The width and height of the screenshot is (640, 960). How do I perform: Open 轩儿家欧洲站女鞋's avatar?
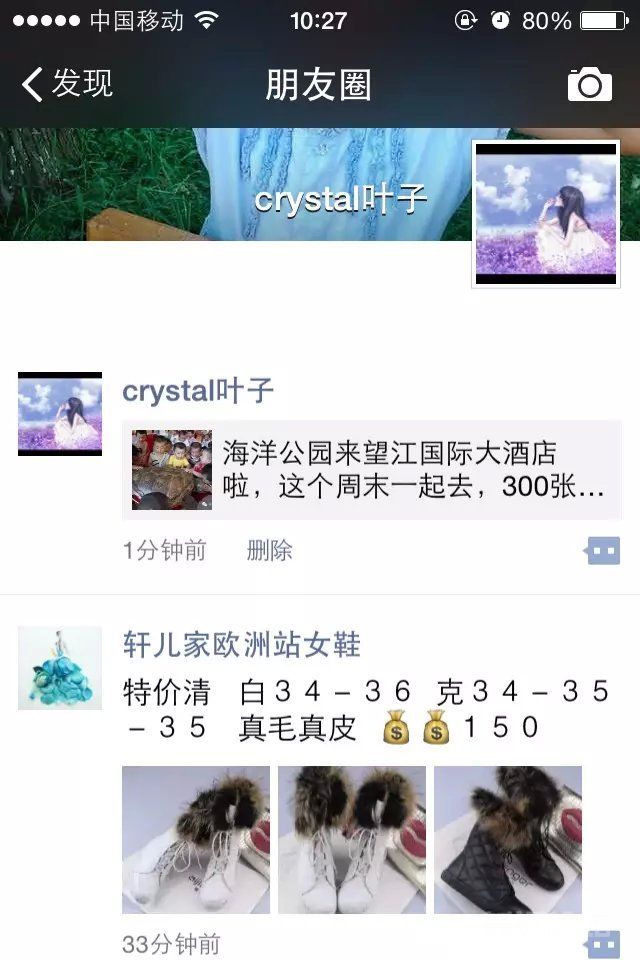click(x=60, y=668)
